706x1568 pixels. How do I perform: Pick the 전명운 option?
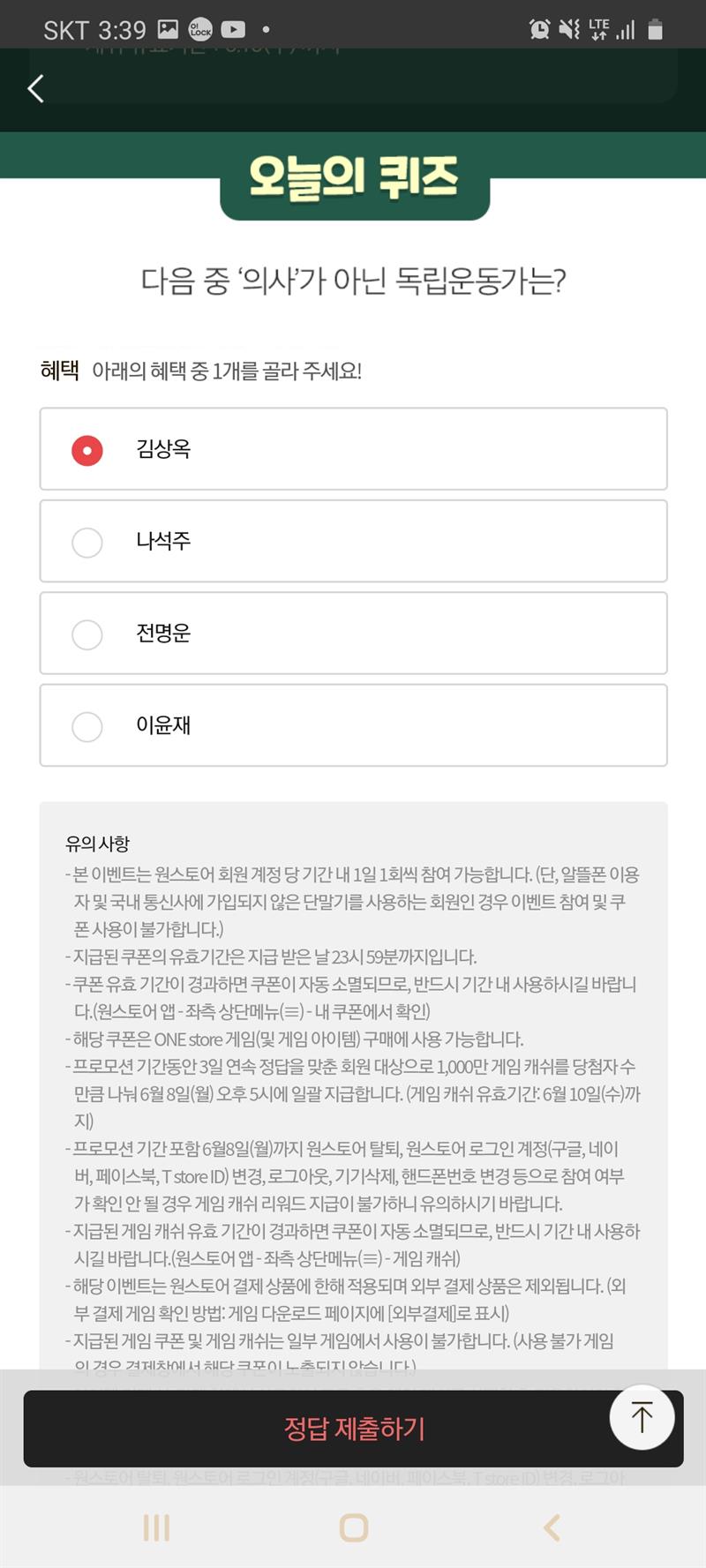[x=353, y=634]
